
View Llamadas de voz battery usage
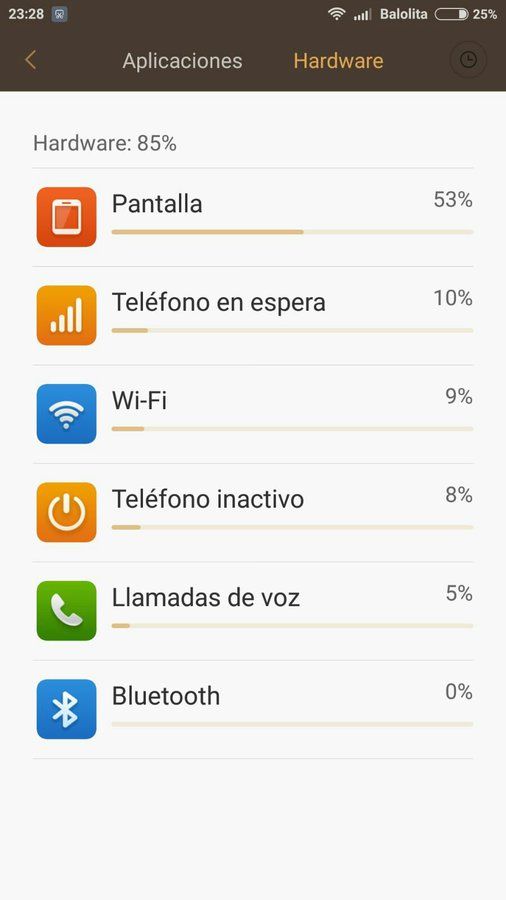(253, 611)
